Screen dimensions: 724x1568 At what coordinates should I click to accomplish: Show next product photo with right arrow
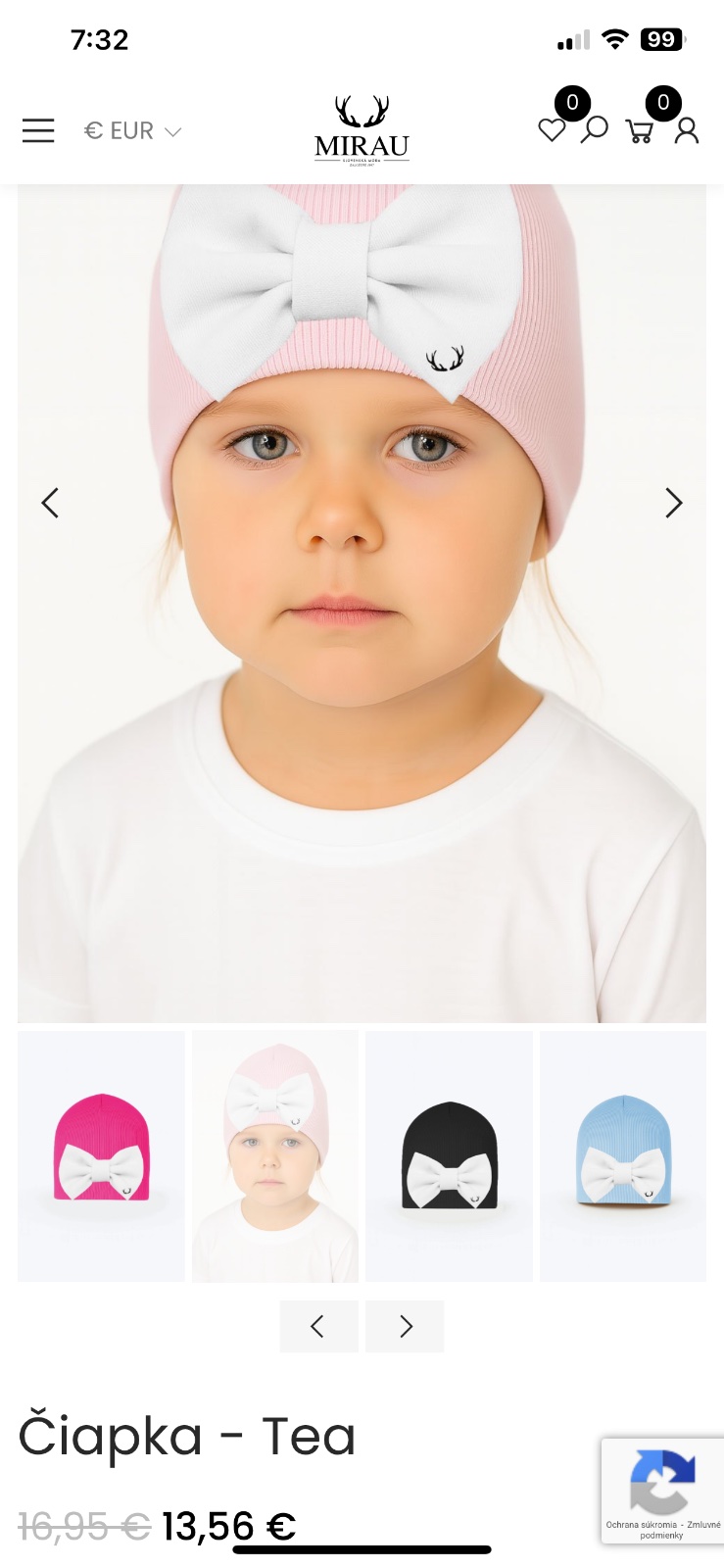coord(673,503)
